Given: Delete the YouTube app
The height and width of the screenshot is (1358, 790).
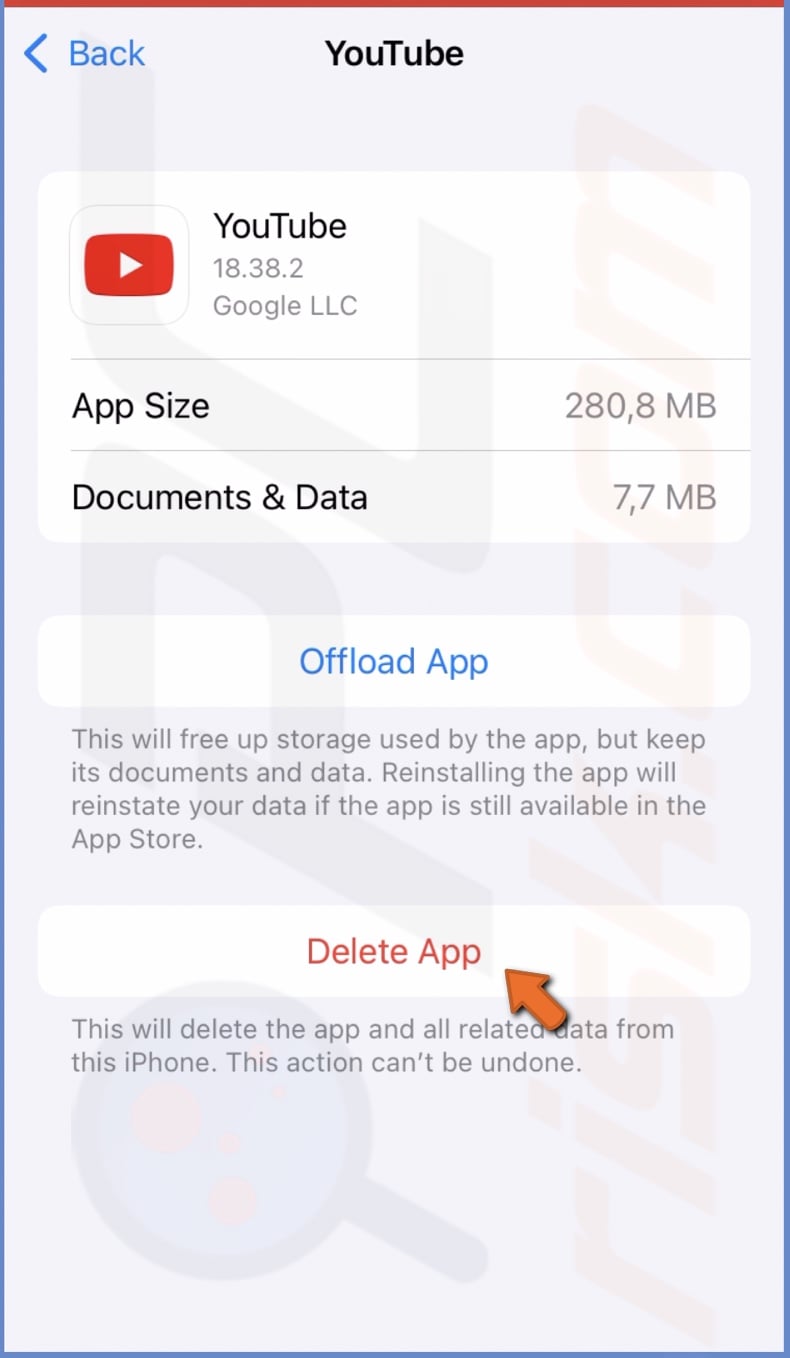Looking at the screenshot, I should [x=394, y=951].
